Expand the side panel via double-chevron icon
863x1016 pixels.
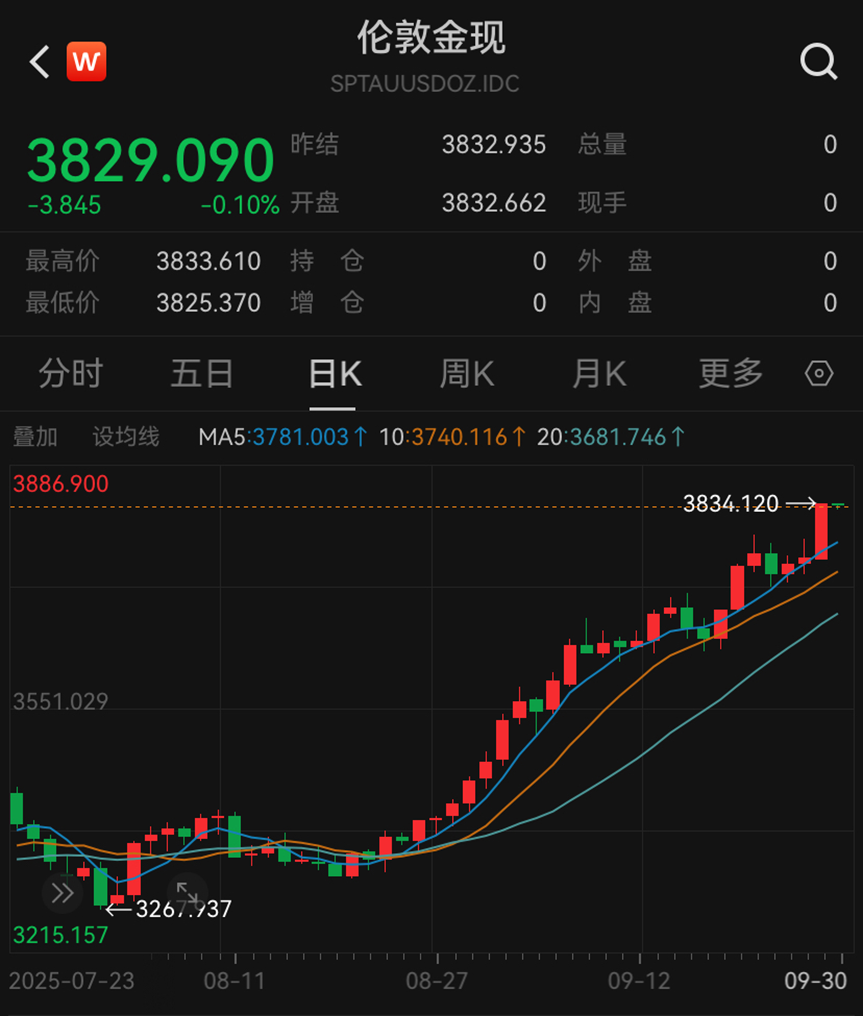[62, 893]
